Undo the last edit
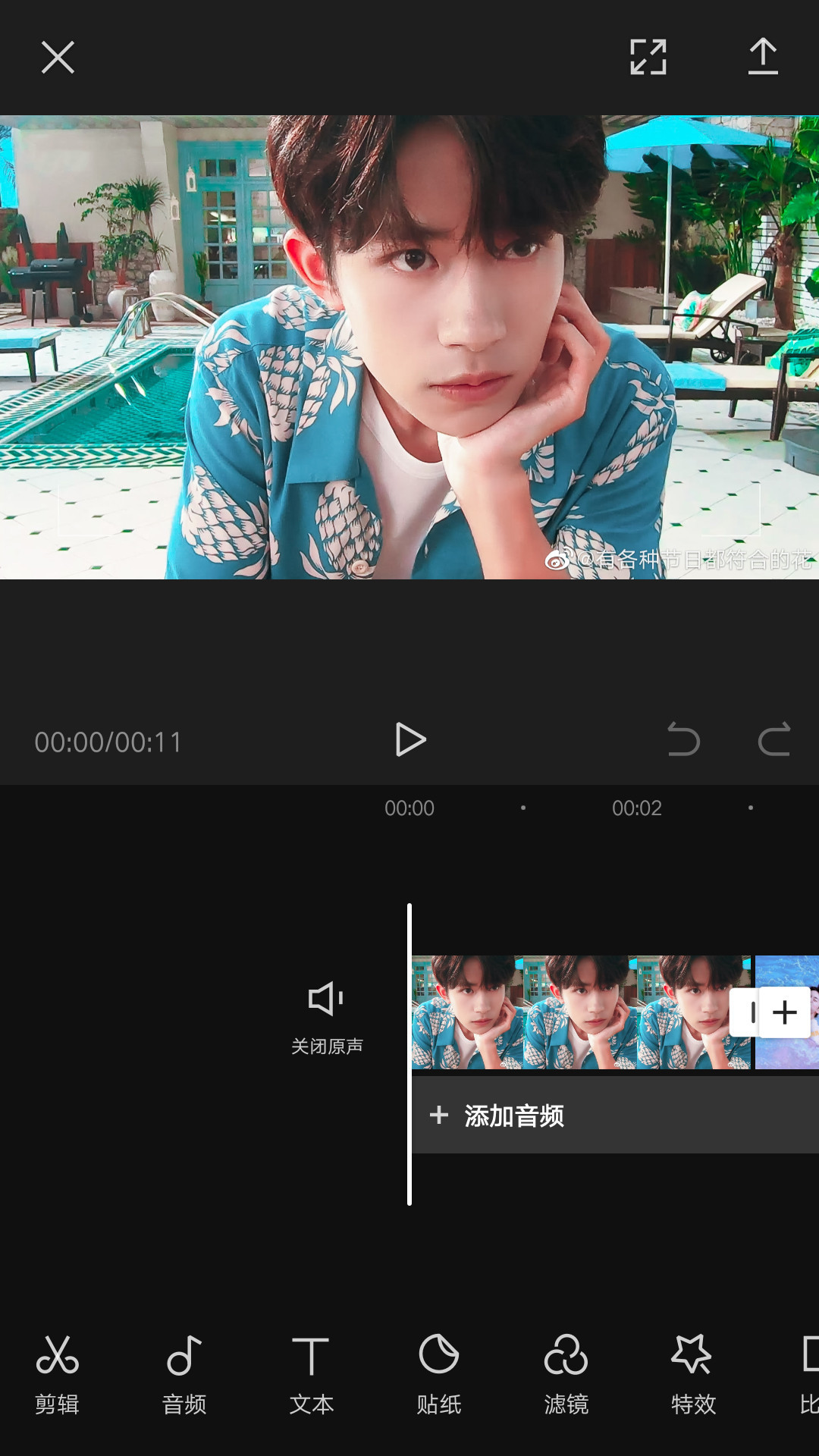 click(x=683, y=740)
